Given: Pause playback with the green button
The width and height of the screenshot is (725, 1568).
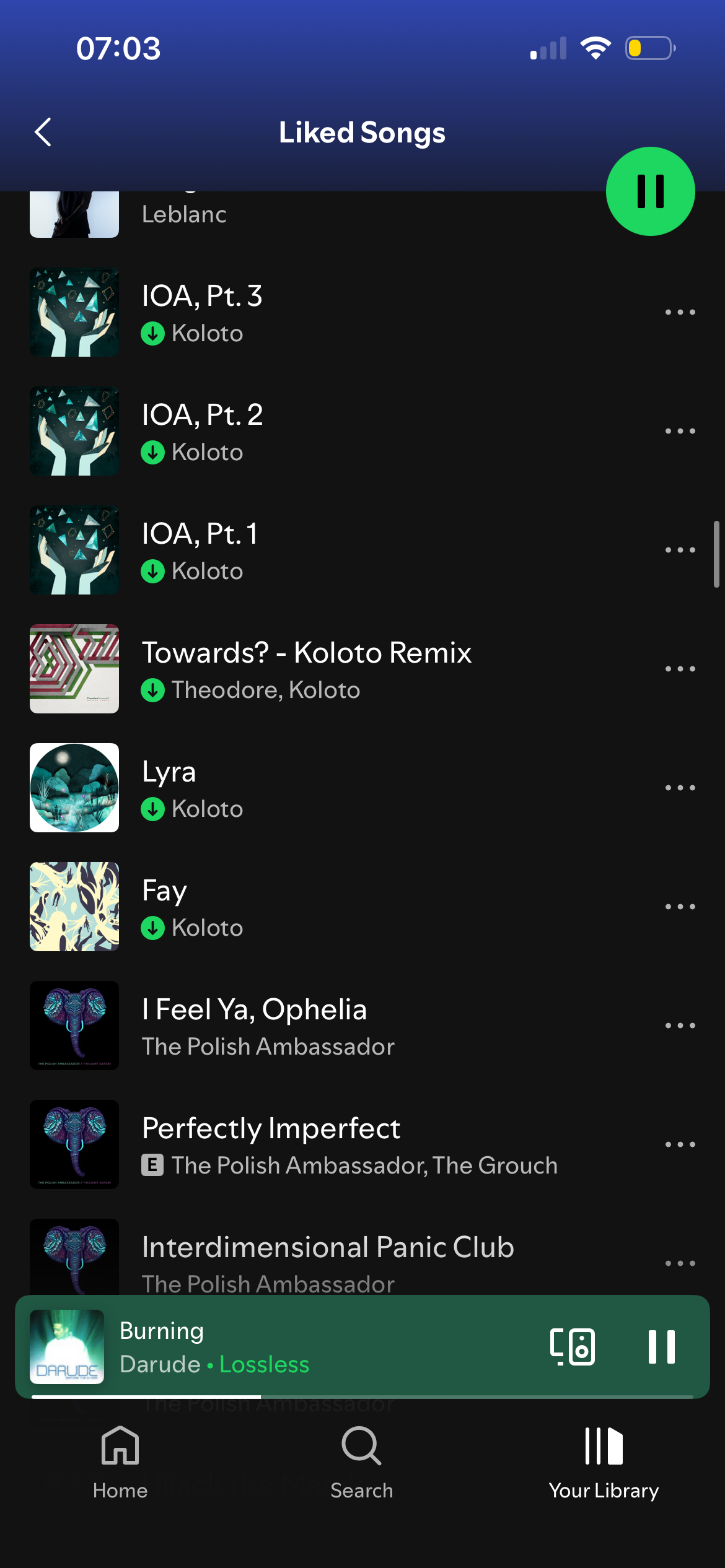Looking at the screenshot, I should click(650, 191).
